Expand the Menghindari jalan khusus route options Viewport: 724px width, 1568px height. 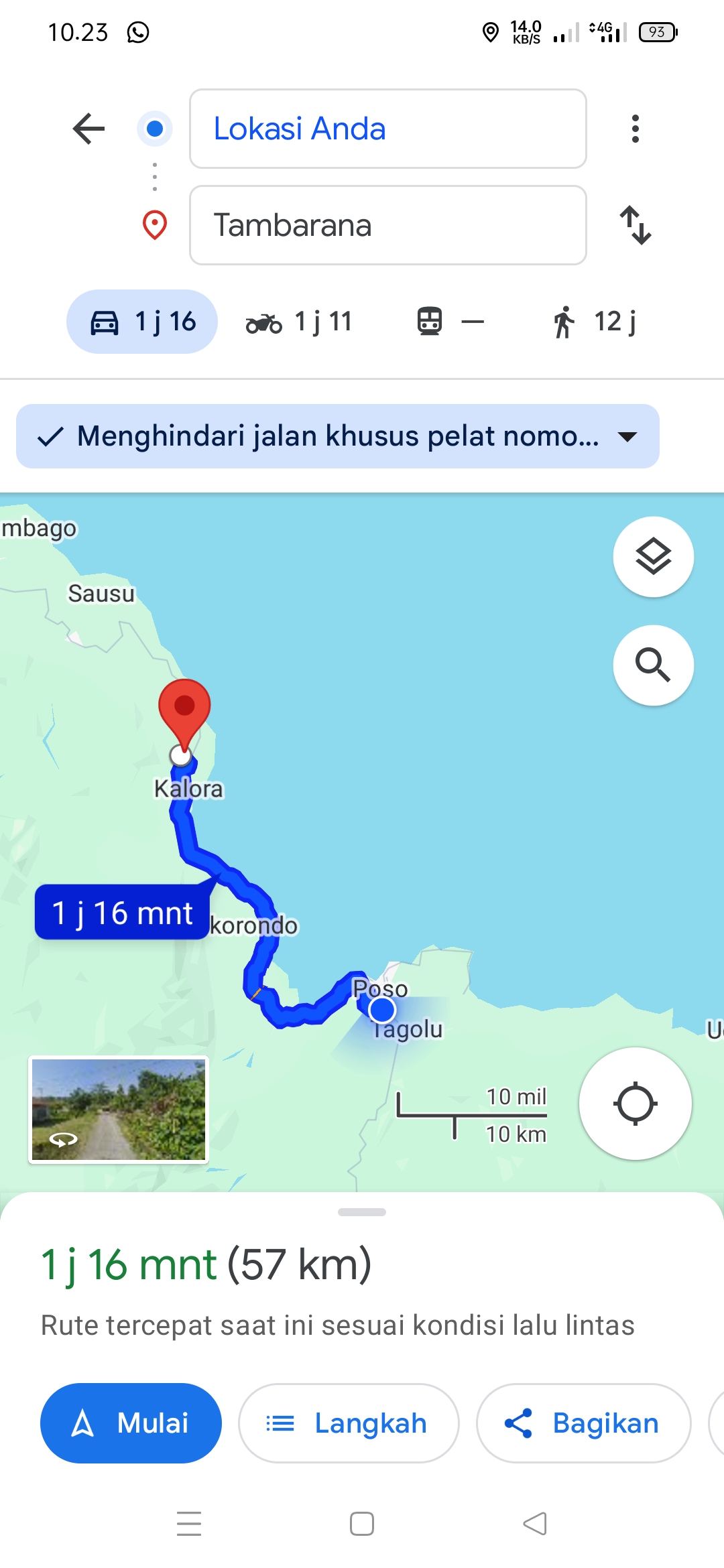[338, 436]
